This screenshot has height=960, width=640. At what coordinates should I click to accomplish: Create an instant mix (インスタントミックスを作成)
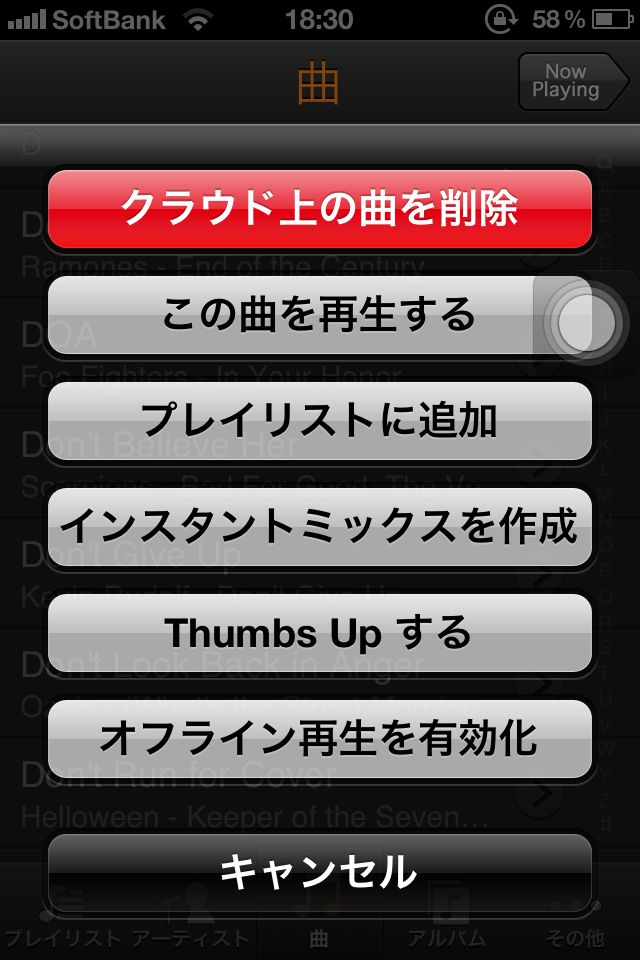pos(320,527)
